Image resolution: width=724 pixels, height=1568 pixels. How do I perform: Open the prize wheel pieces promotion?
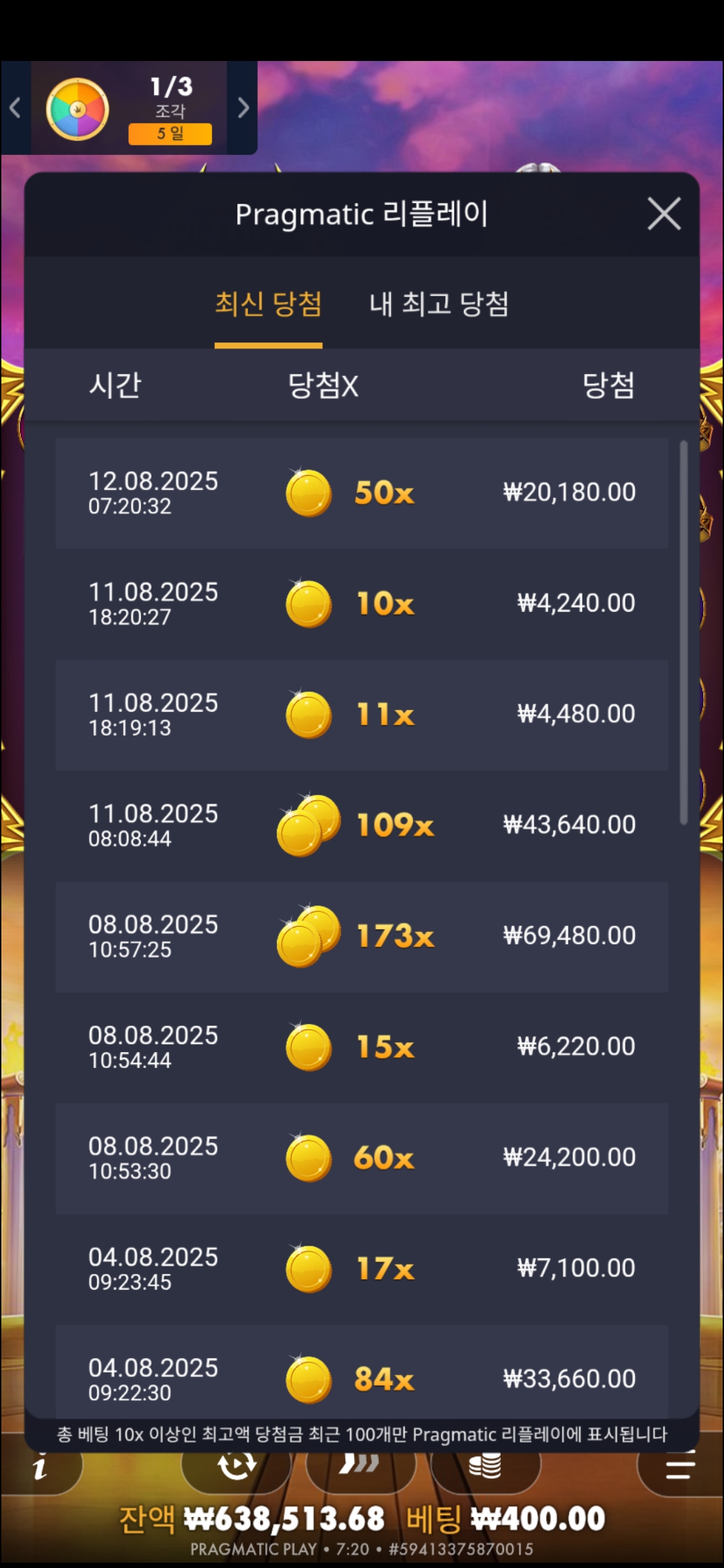click(x=127, y=109)
